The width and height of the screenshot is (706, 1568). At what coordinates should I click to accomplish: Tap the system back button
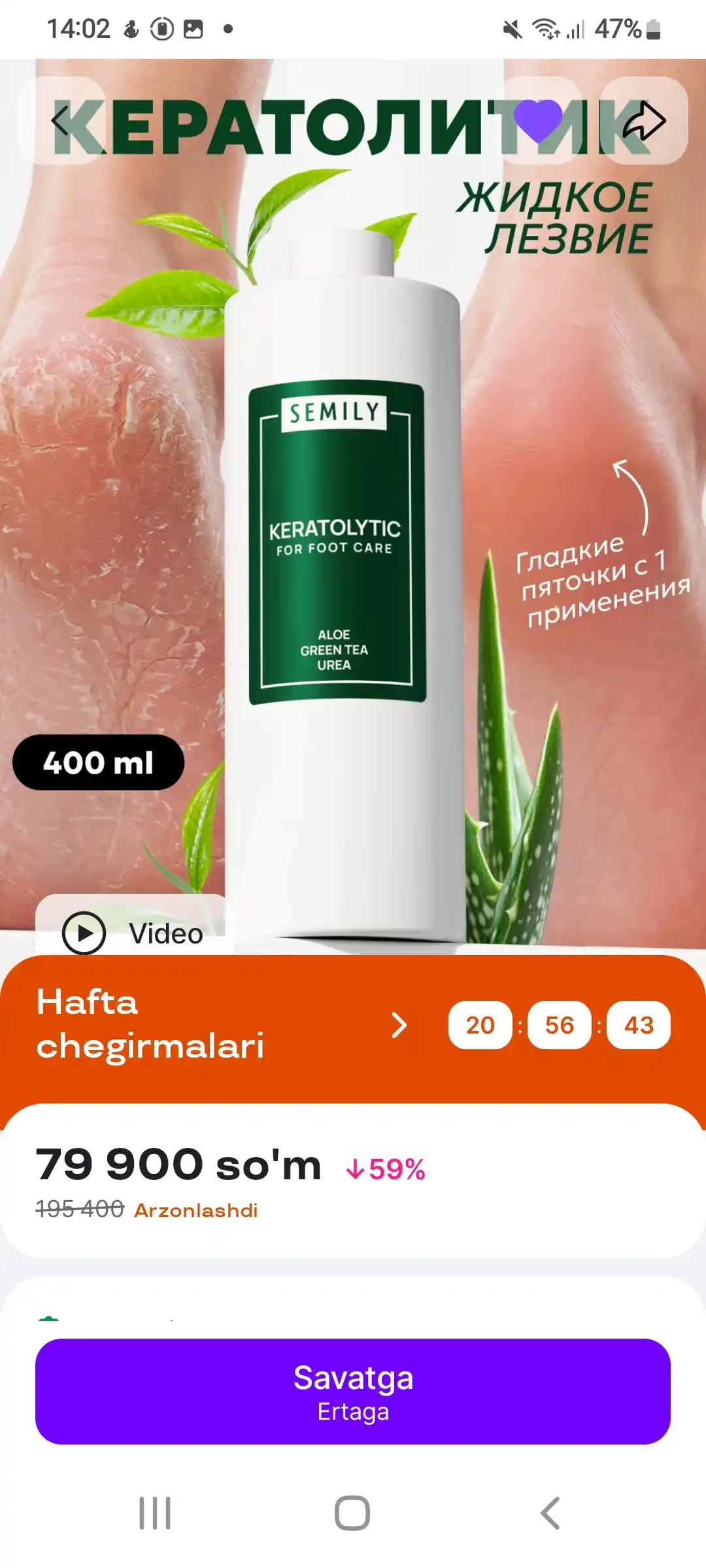click(550, 1512)
